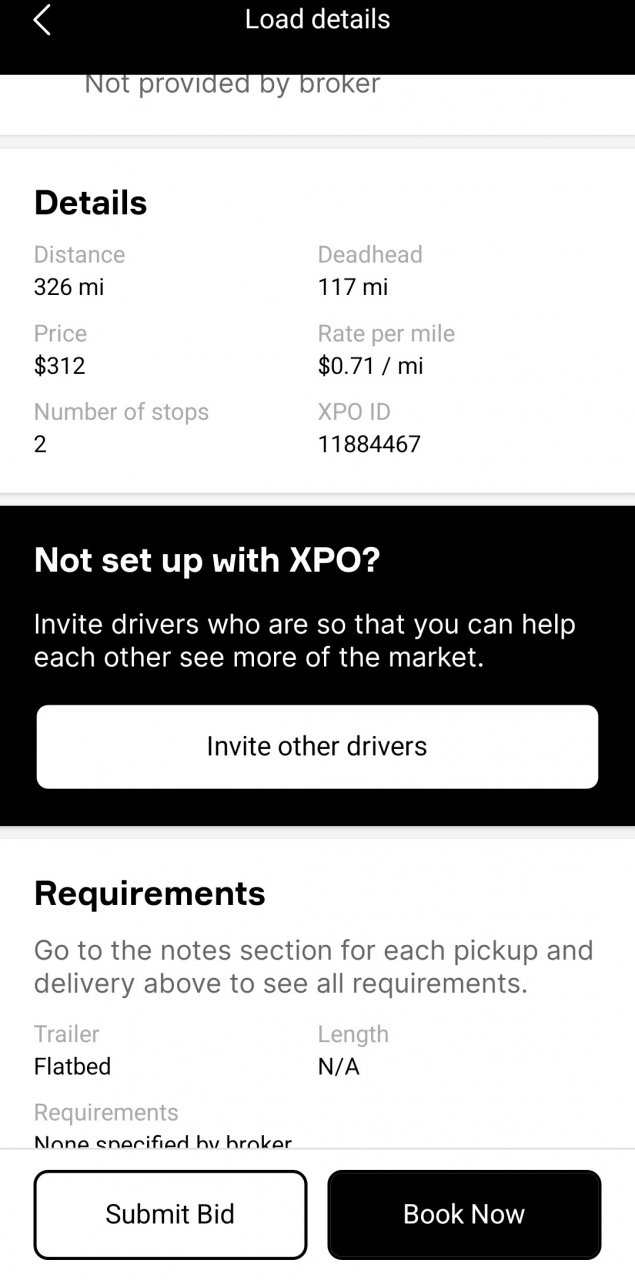
Task: Book this load now
Action: [464, 1214]
